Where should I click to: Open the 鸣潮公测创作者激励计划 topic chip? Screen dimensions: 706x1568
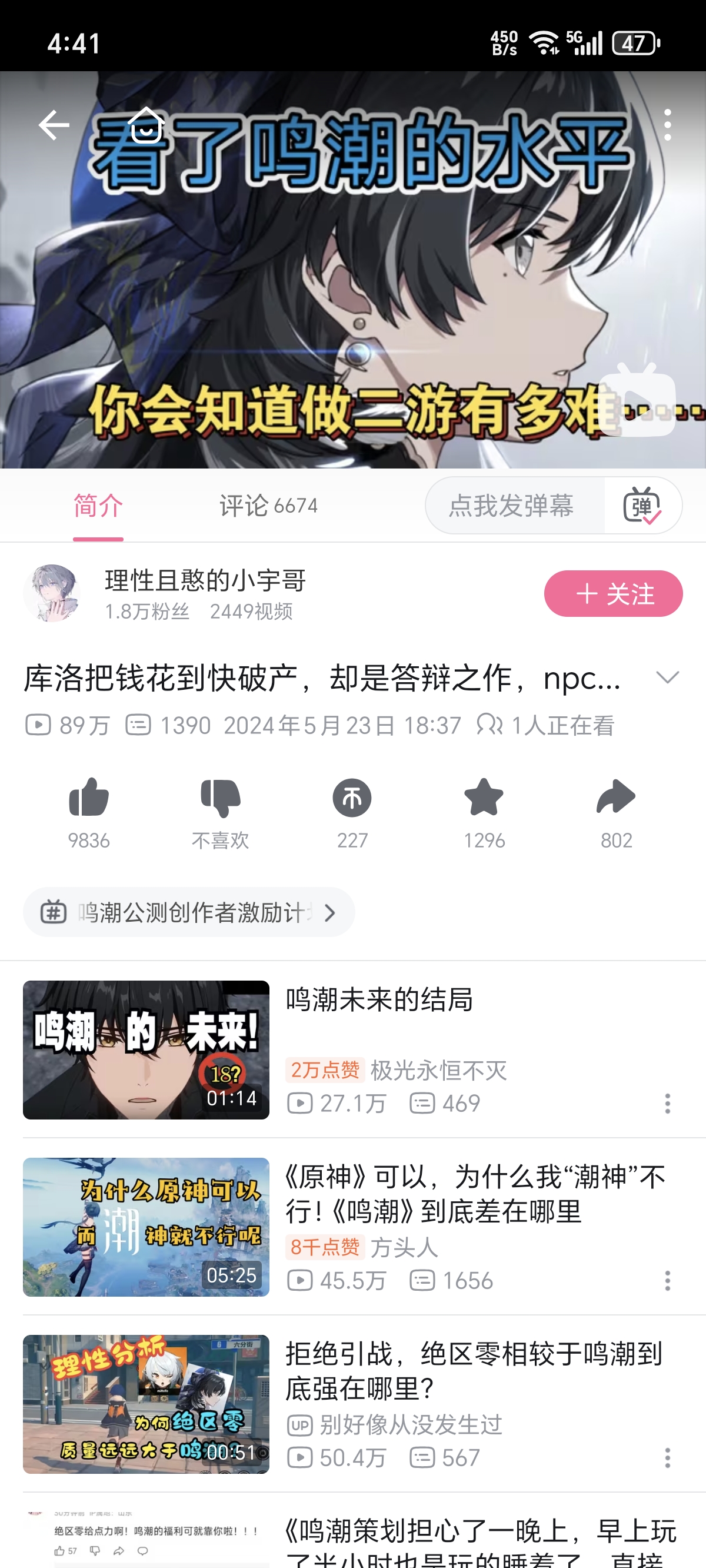click(x=189, y=912)
